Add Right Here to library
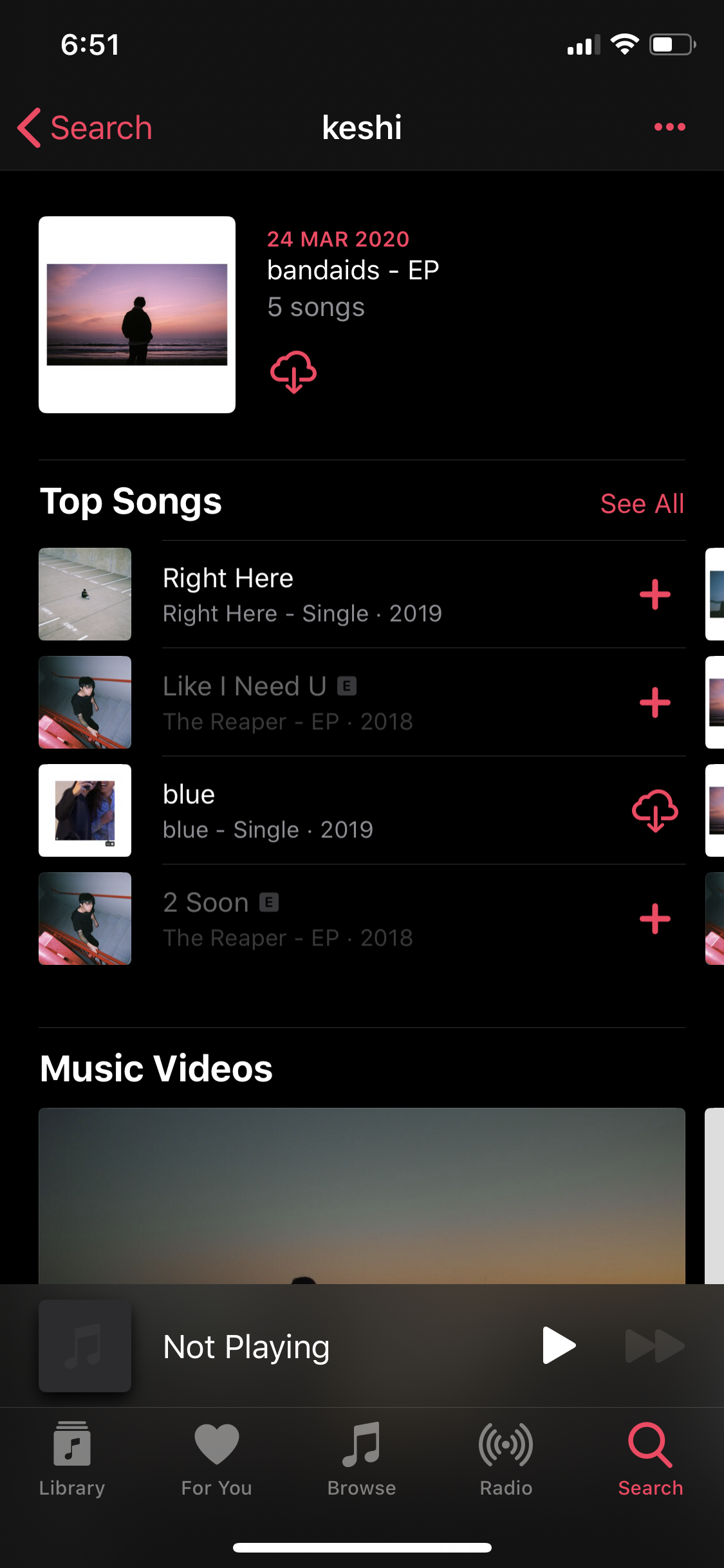 click(654, 594)
